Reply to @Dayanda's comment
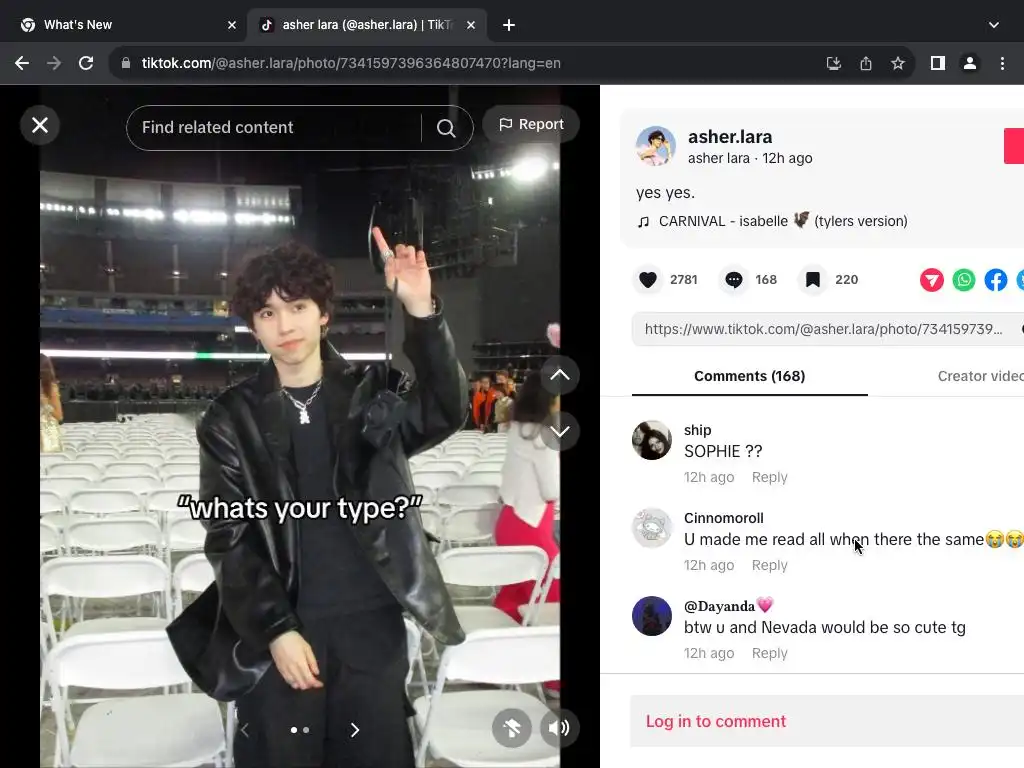The width and height of the screenshot is (1024, 768). (769, 653)
